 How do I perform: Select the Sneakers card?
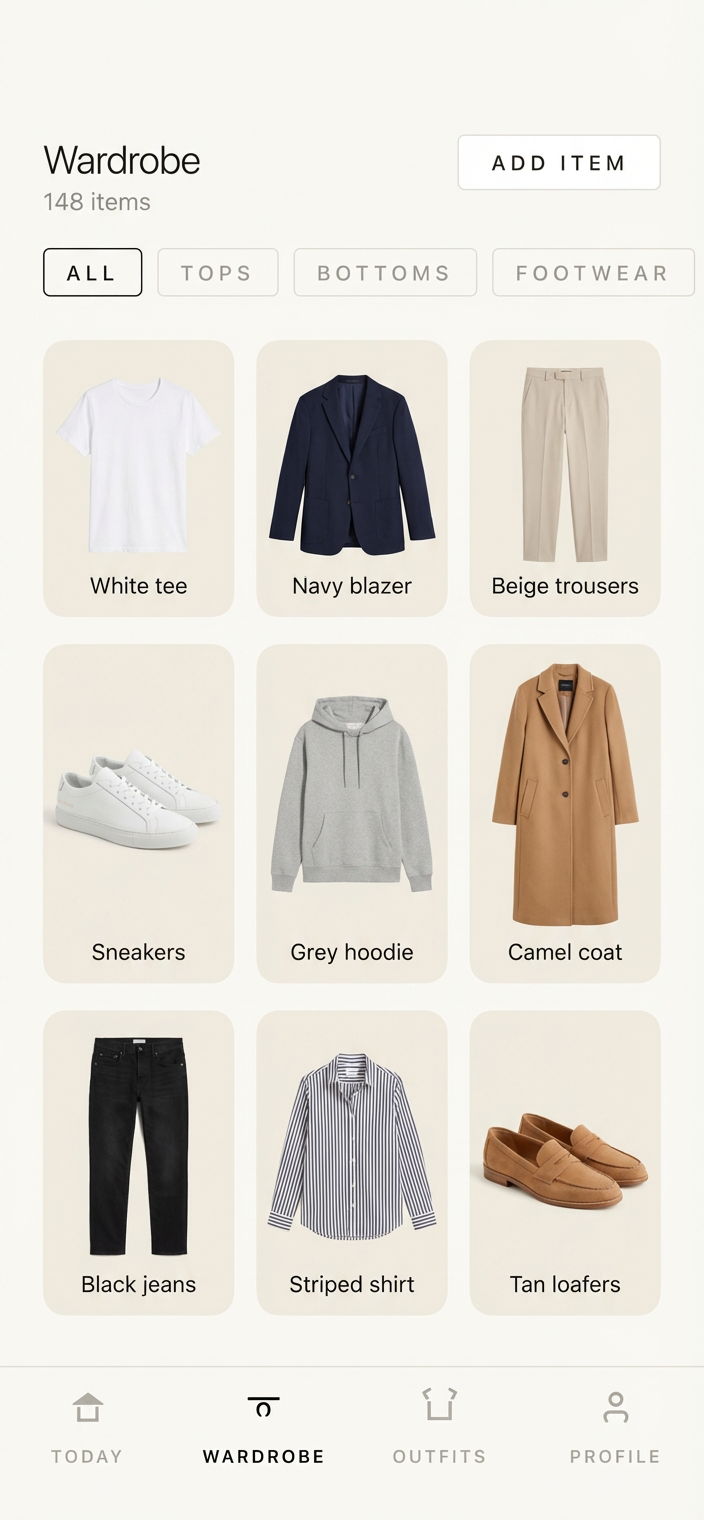pyautogui.click(x=138, y=812)
